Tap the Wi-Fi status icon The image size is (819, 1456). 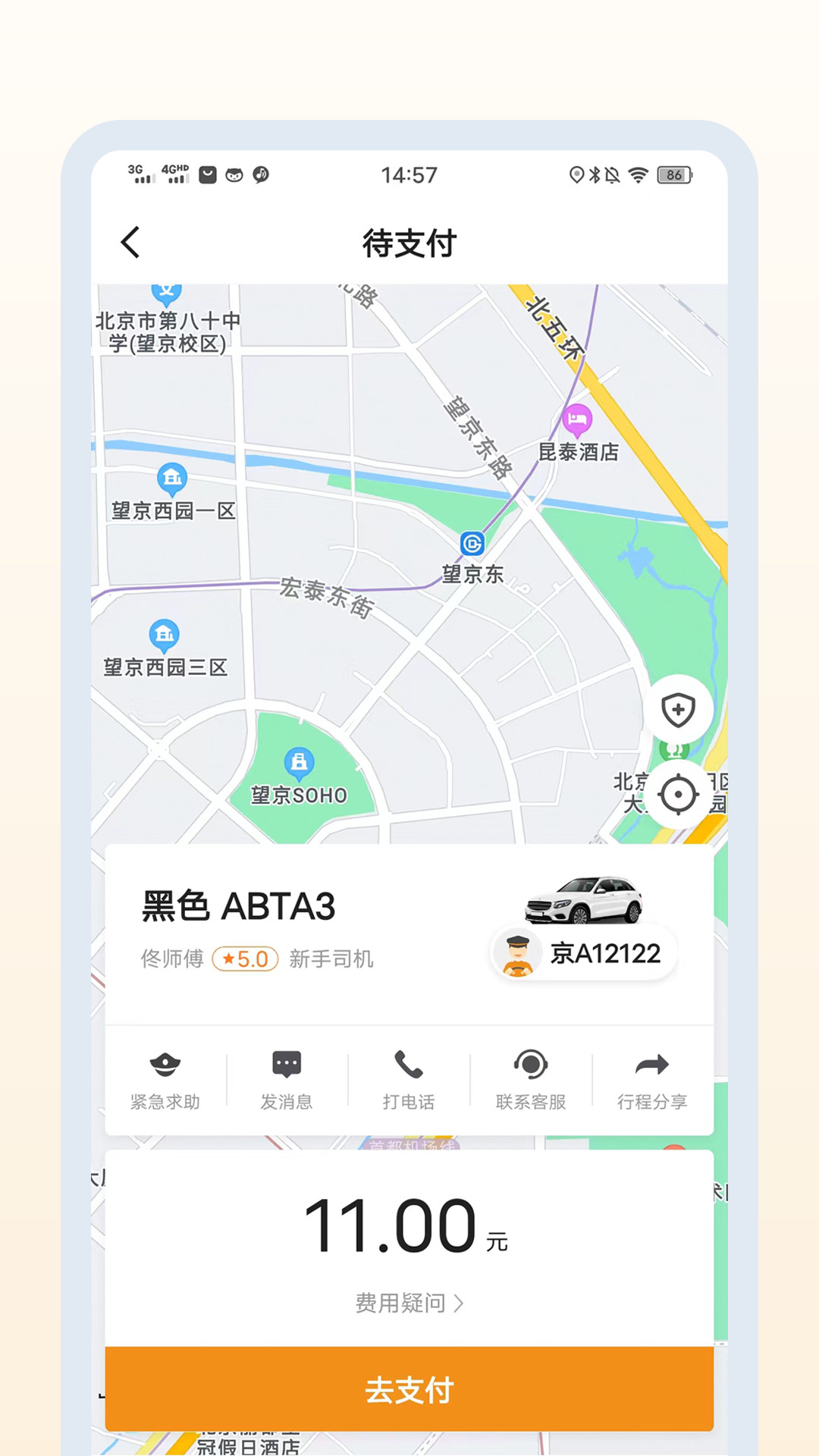pos(639,174)
